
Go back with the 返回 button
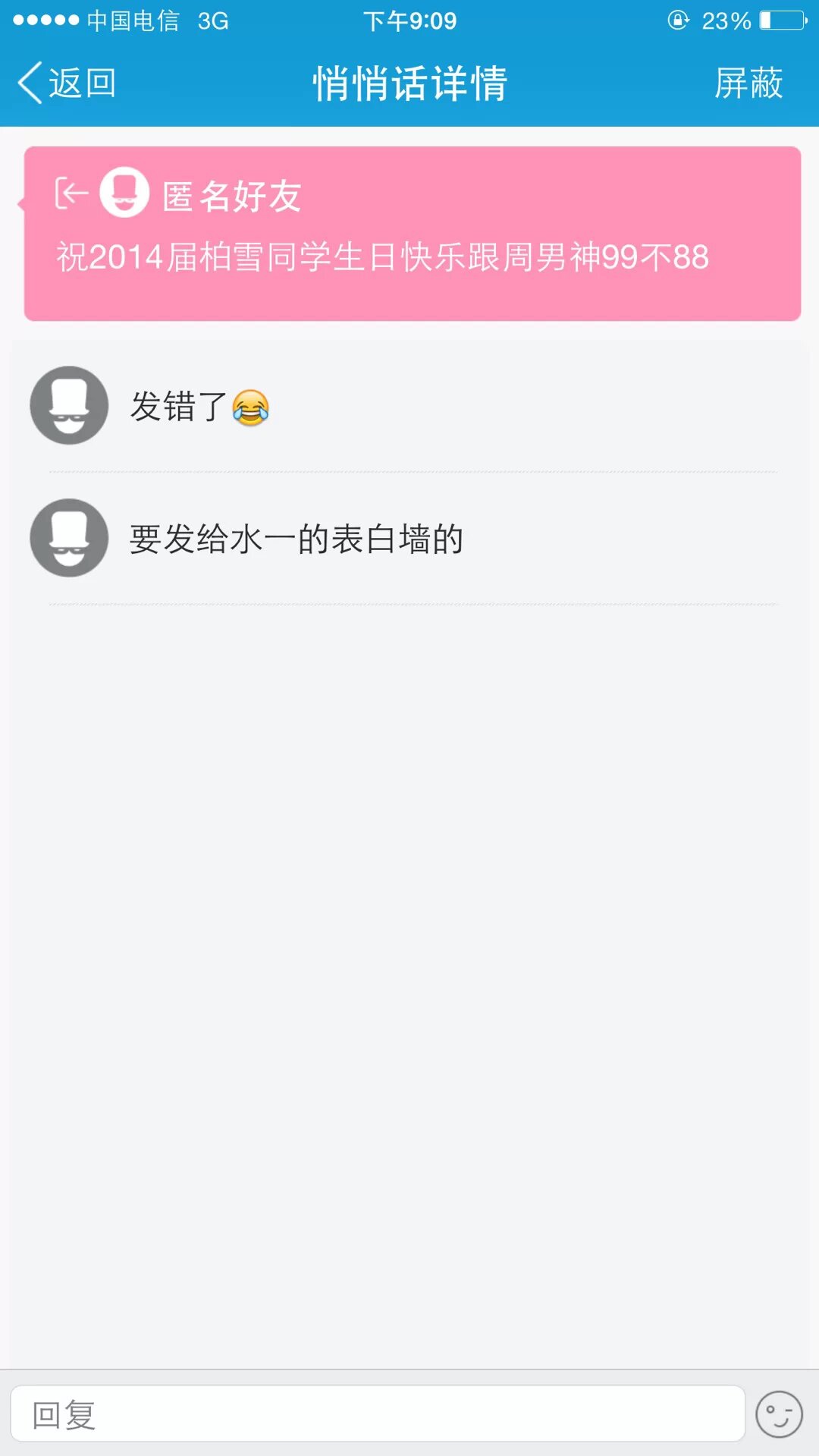(67, 83)
